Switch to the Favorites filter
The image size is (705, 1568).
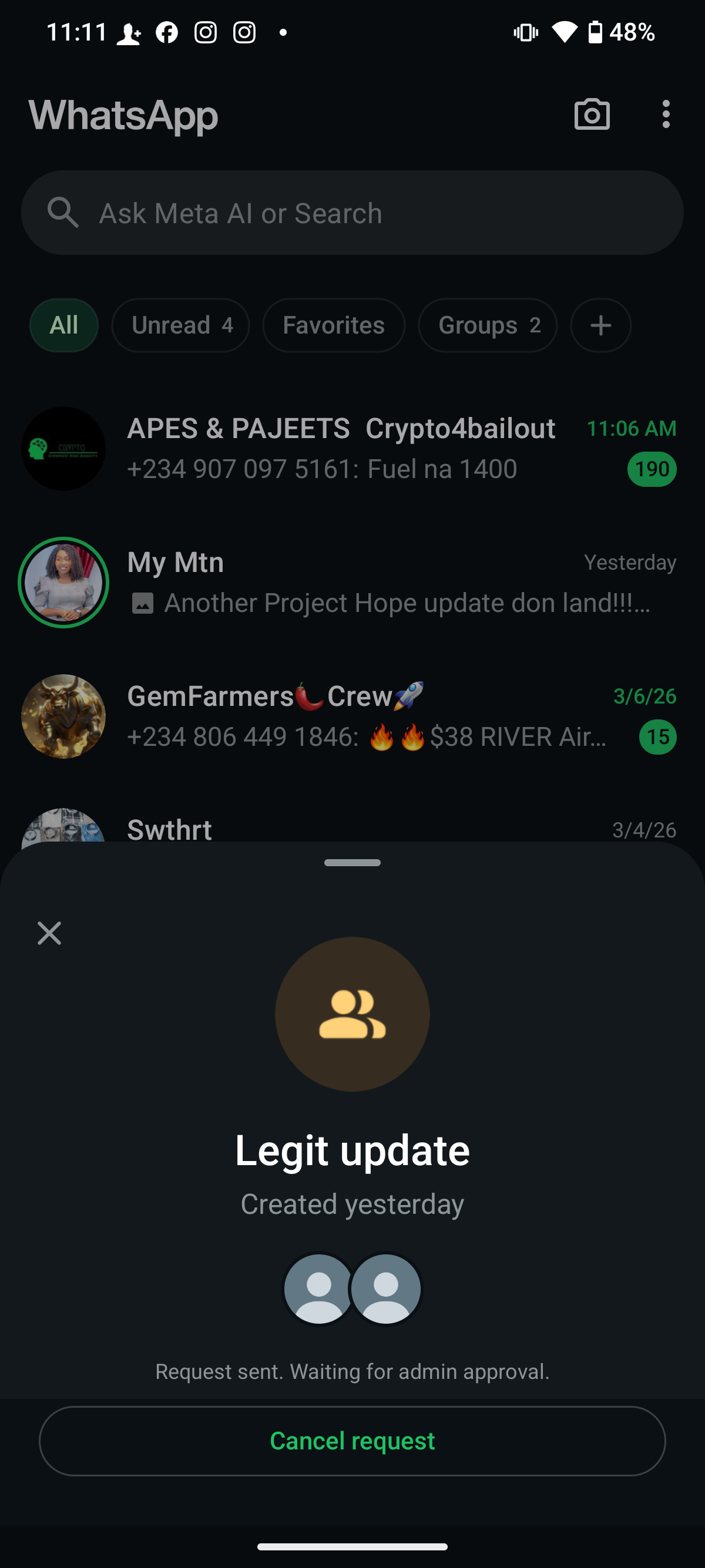pyautogui.click(x=333, y=325)
